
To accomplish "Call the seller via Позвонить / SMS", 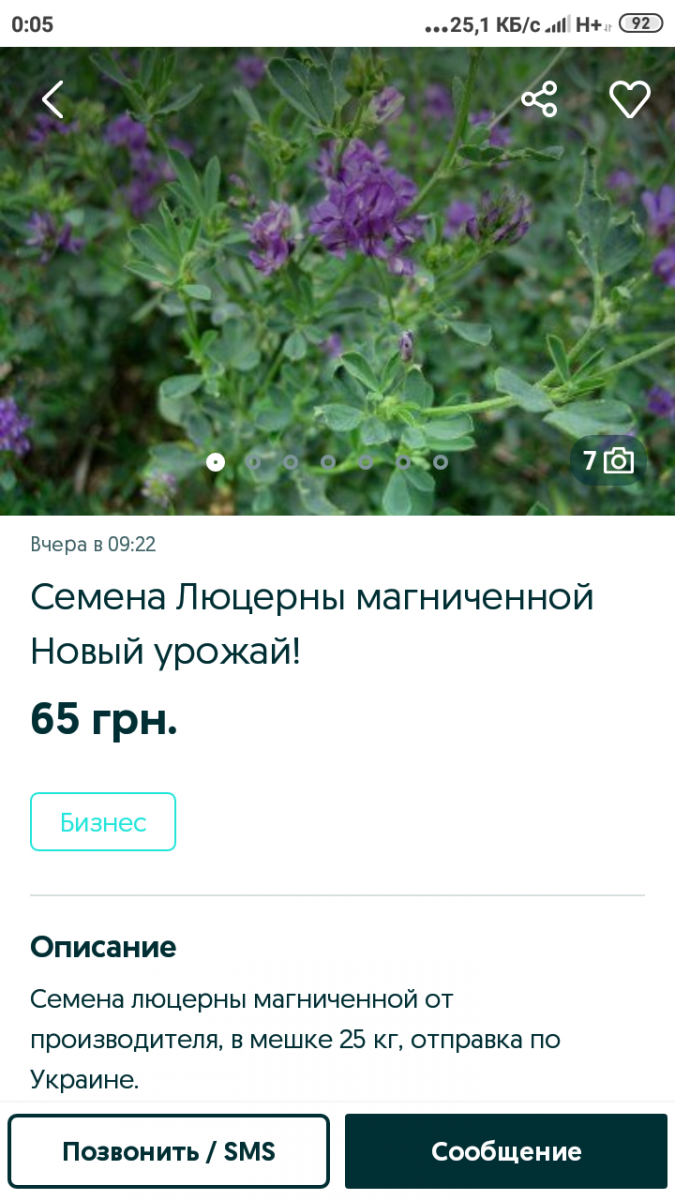I will 169,1151.
